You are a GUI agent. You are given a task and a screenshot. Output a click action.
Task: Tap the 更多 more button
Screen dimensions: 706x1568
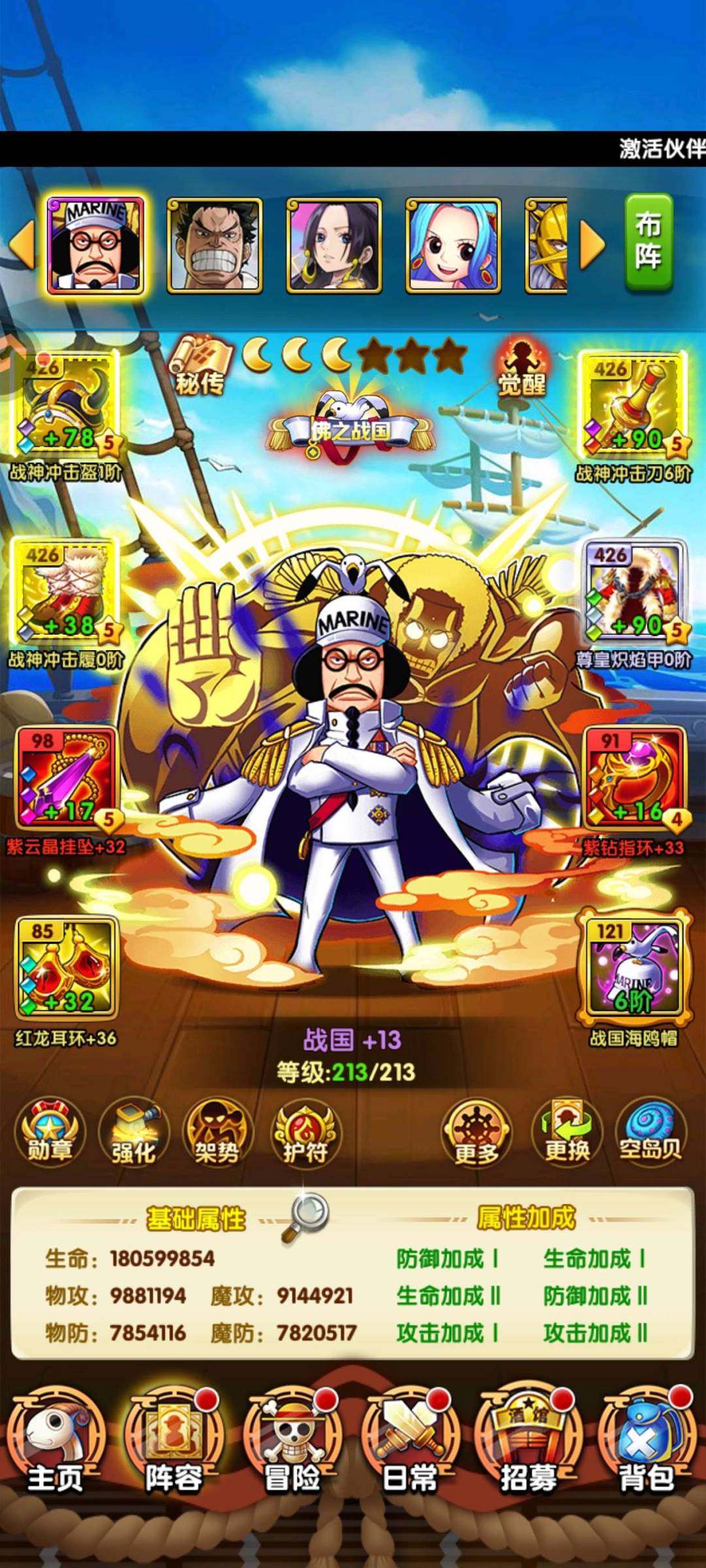coord(477,1132)
